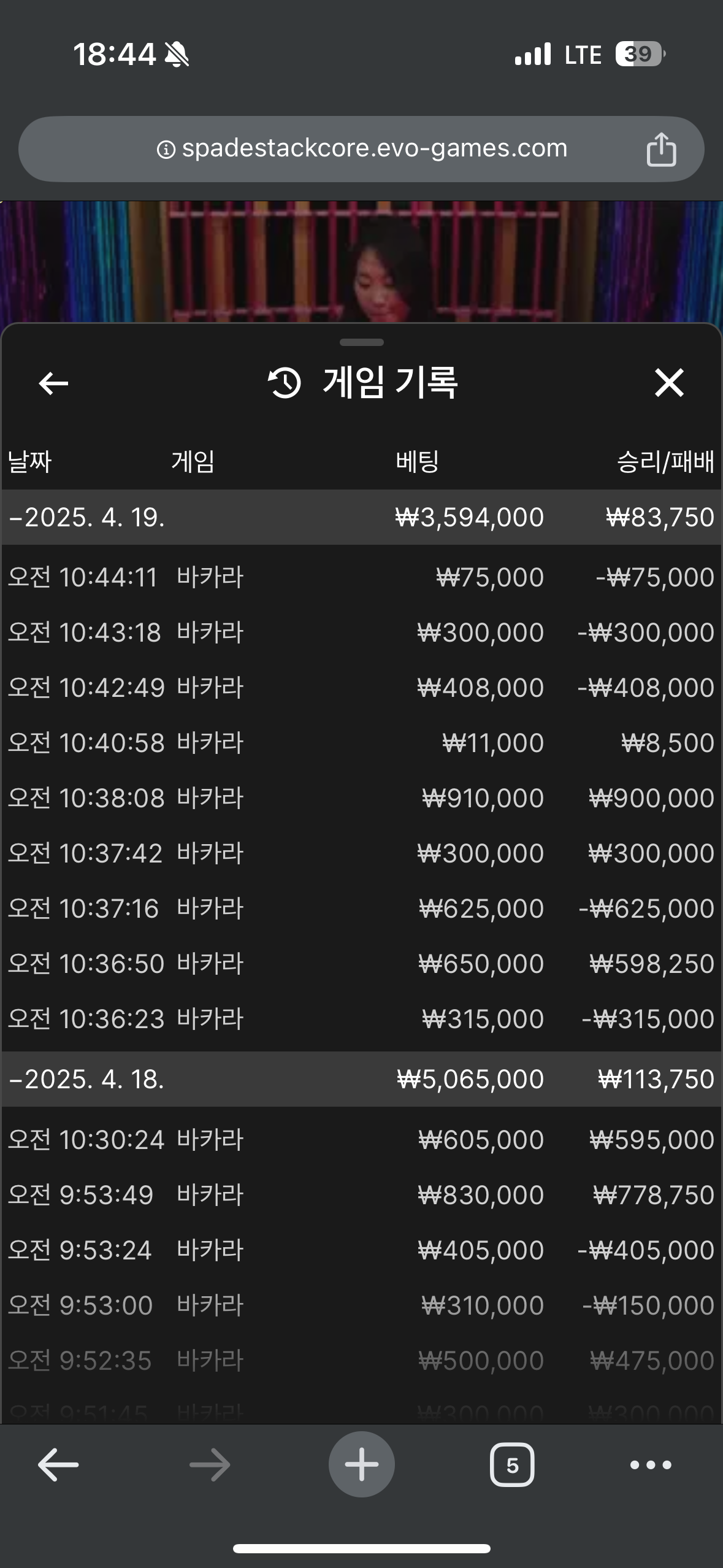
Task: Show the 5 open tabs
Action: click(x=512, y=1465)
